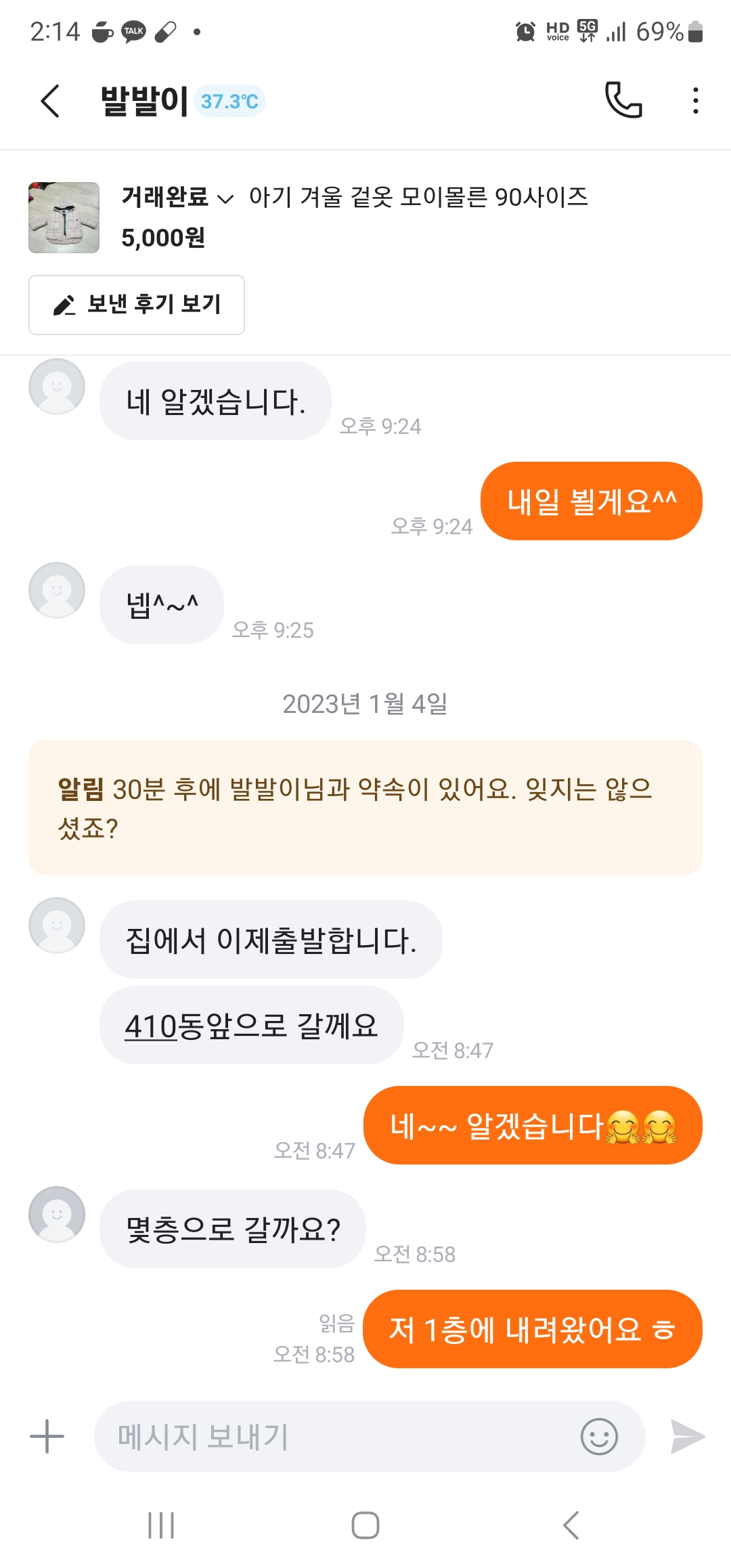Viewport: 731px width, 1568px height.
Task: Expand the 거래완료 status dropdown
Action: pos(177,198)
